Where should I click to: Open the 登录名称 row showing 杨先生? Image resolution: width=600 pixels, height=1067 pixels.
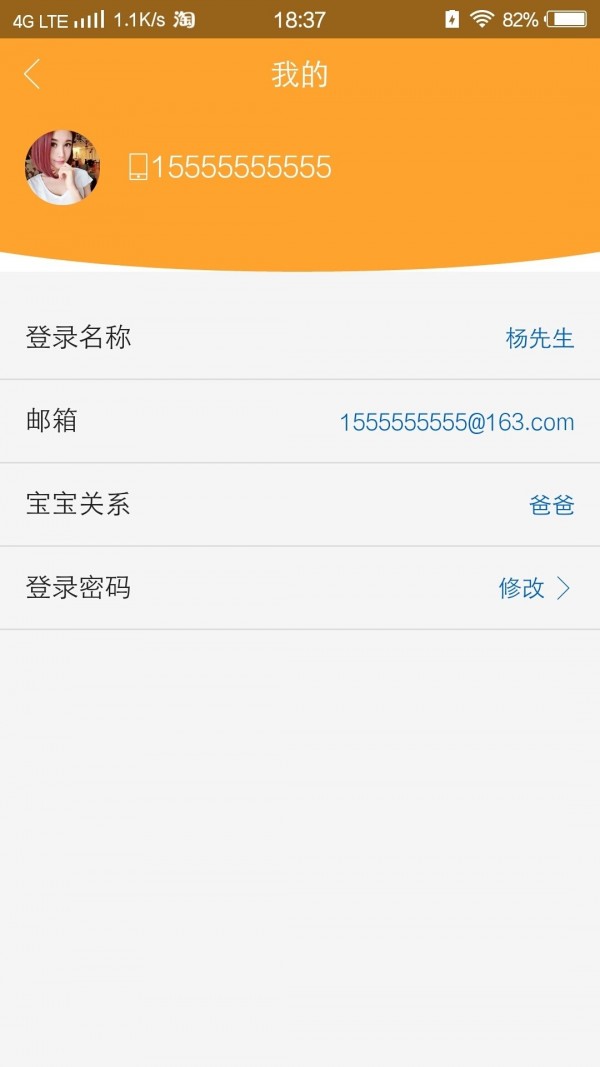(300, 338)
